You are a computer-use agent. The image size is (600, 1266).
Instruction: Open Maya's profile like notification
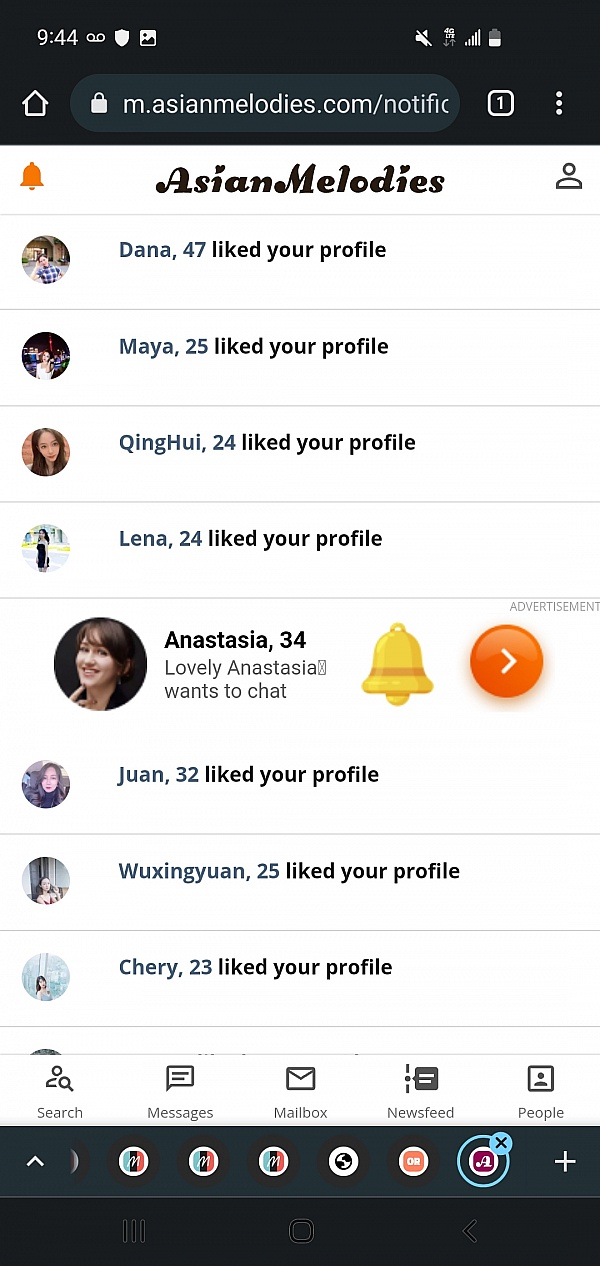coord(253,347)
